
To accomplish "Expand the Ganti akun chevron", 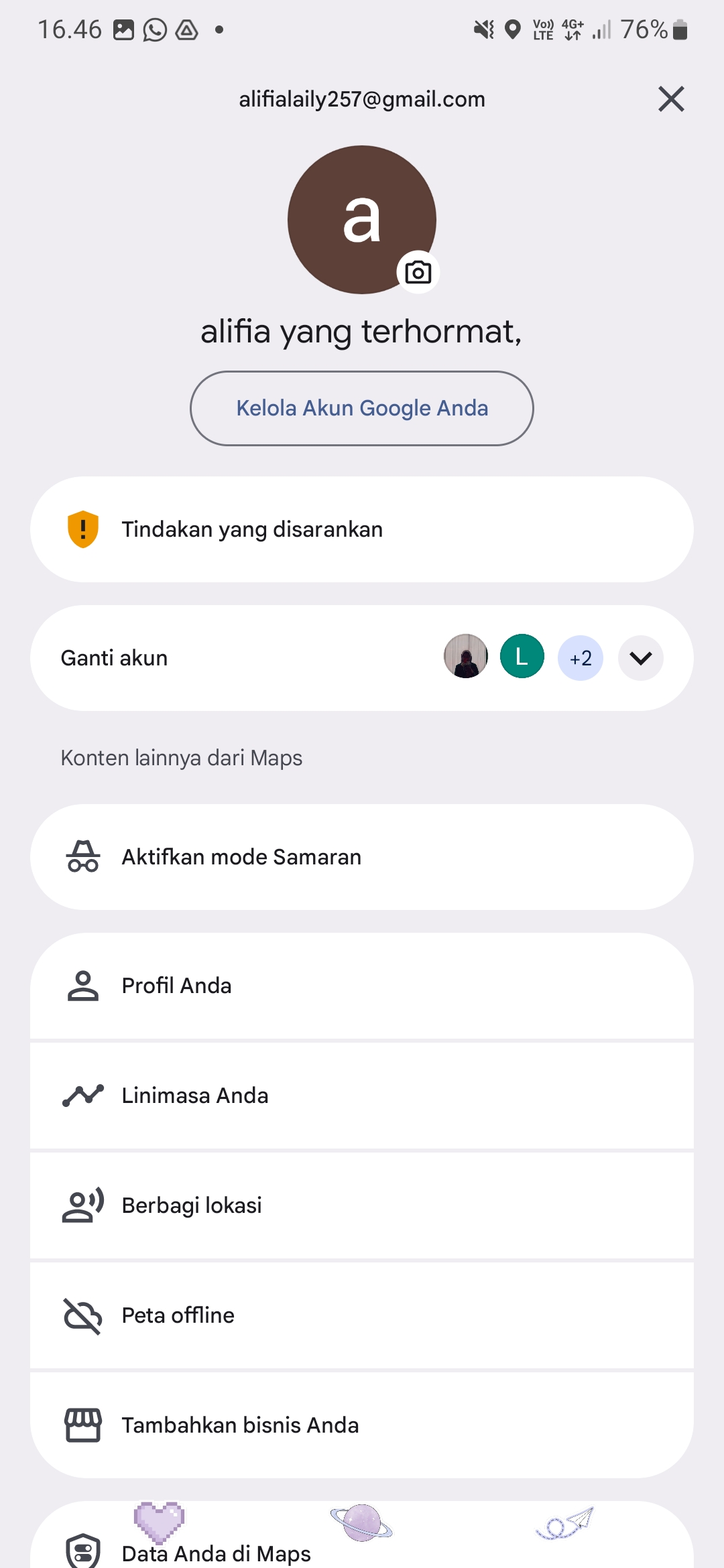I will coord(641,658).
